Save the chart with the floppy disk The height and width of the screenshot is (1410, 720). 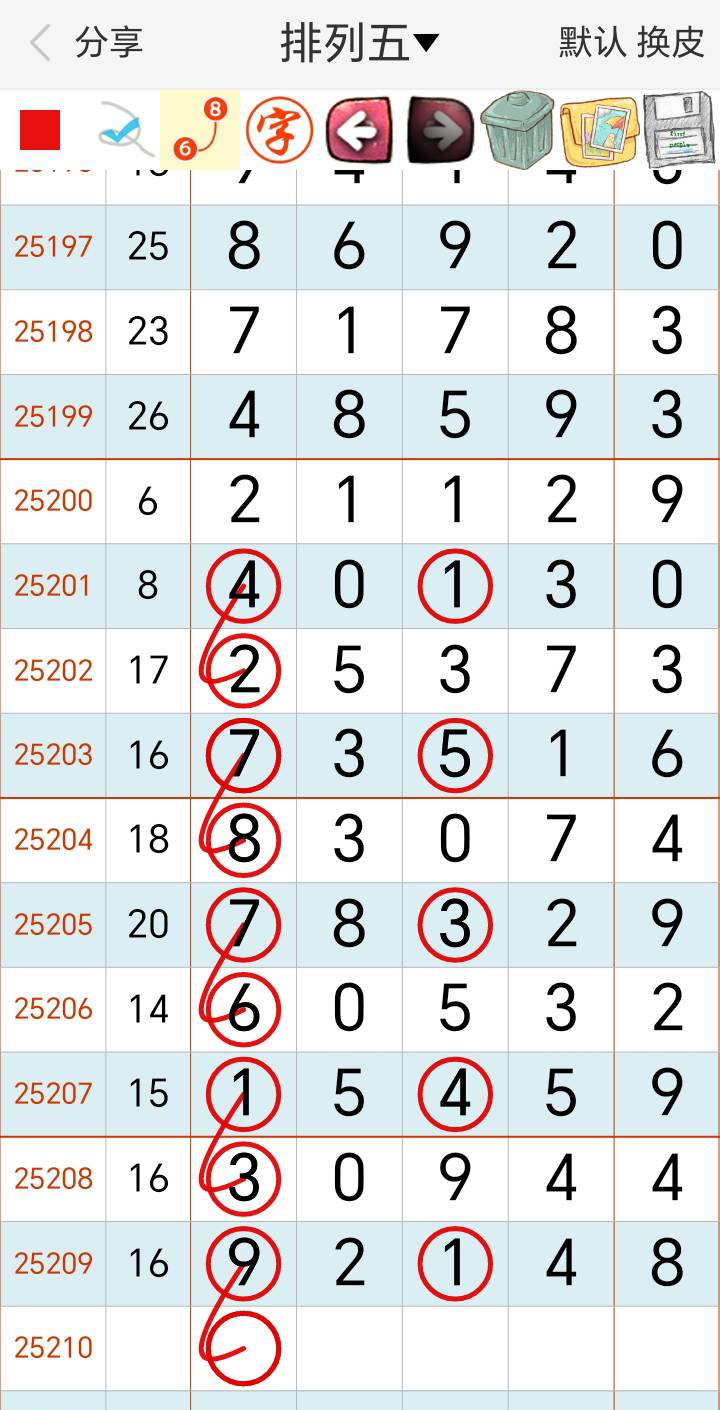pyautogui.click(x=678, y=130)
